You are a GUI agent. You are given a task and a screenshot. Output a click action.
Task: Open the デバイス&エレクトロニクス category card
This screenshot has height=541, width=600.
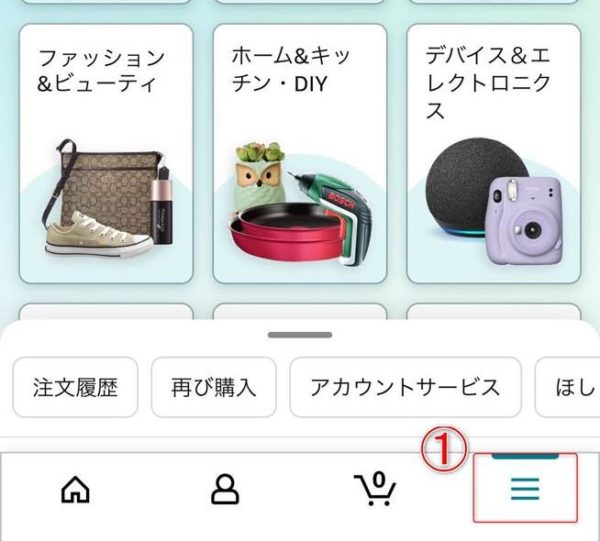pos(494,153)
